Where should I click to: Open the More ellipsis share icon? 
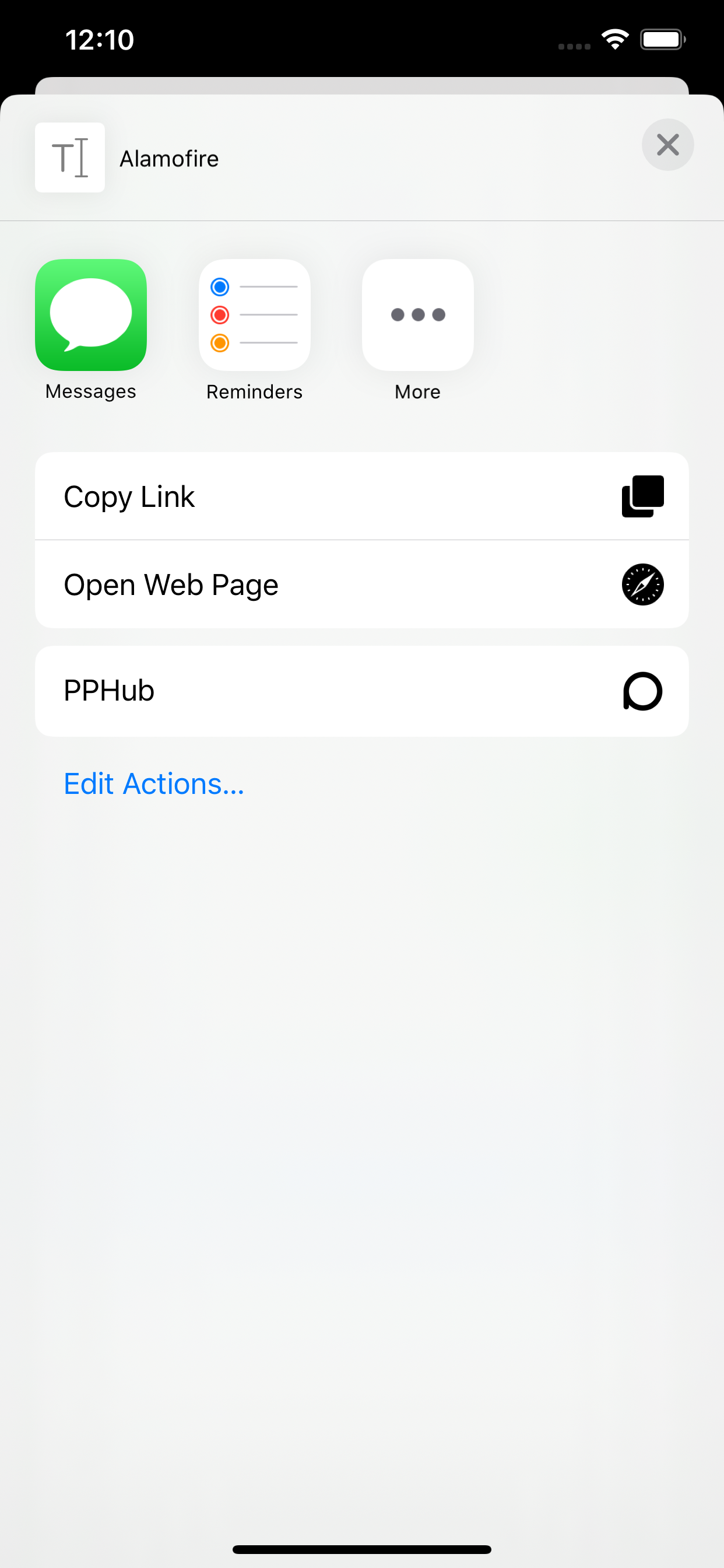pos(417,314)
